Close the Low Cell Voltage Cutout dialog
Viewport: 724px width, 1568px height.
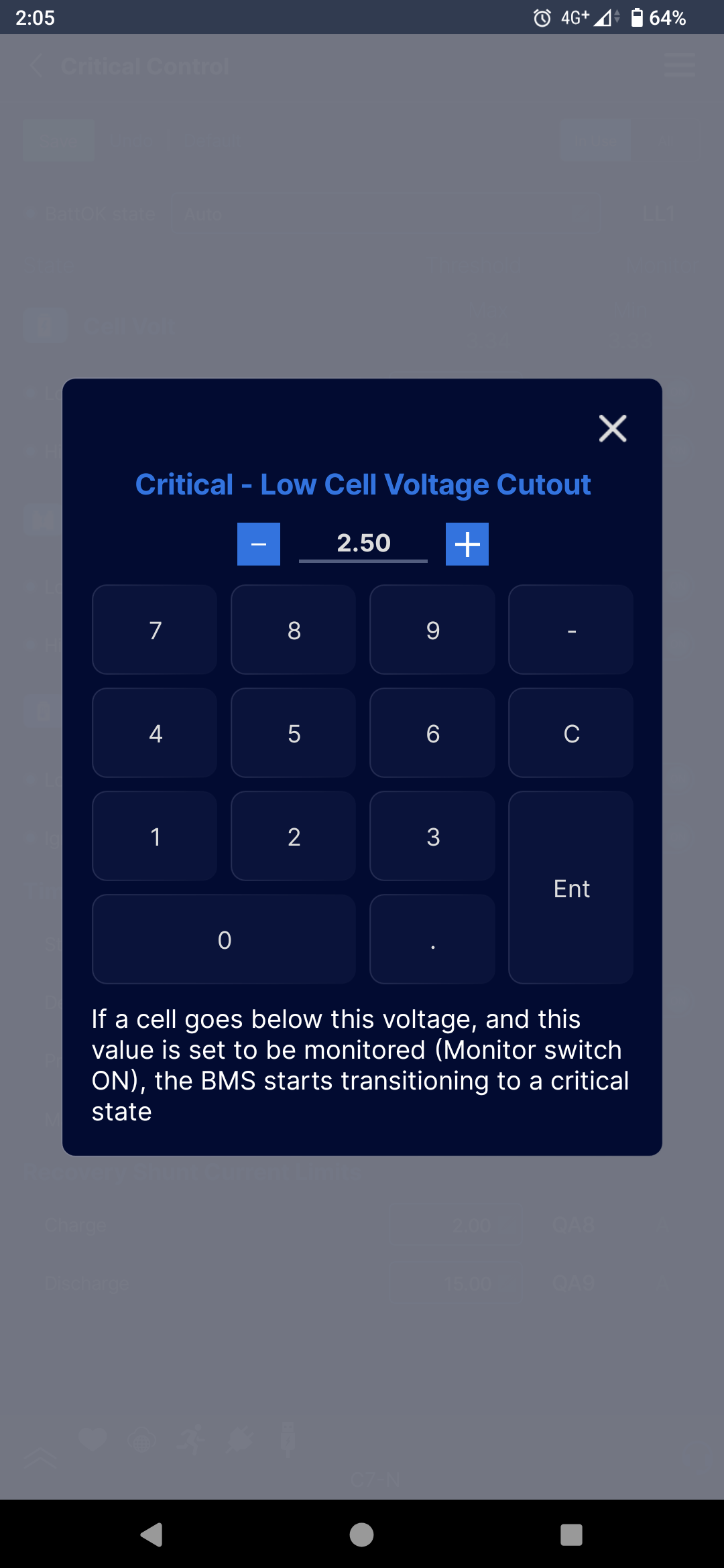point(612,428)
